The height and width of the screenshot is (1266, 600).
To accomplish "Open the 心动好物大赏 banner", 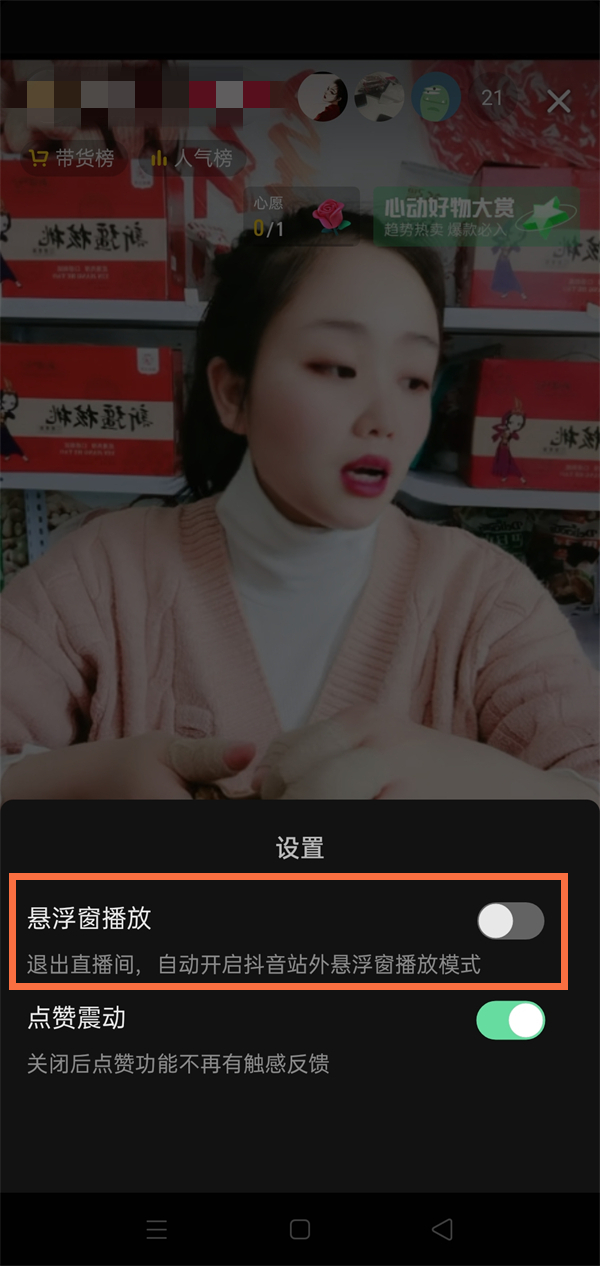I will pos(475,216).
